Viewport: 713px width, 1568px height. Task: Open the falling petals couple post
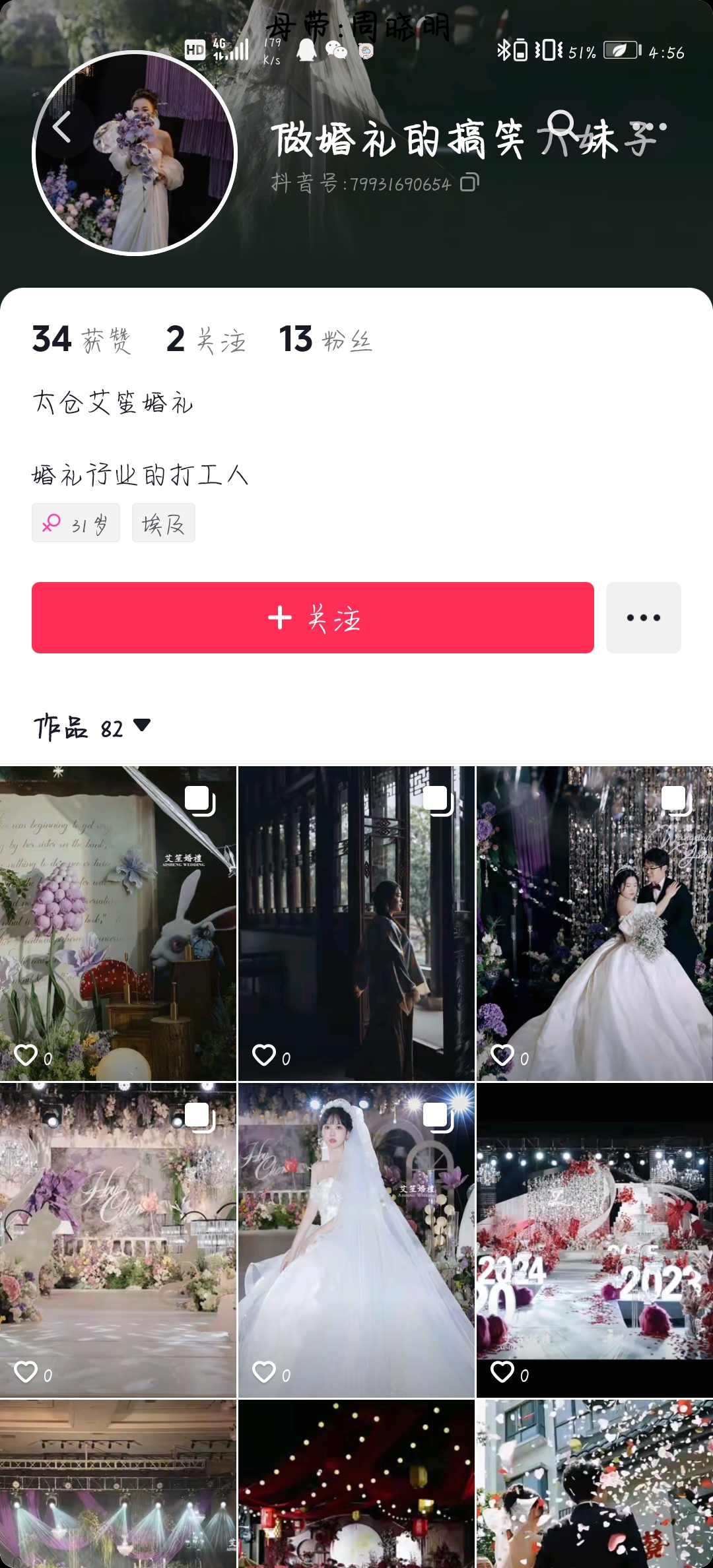(x=594, y=1485)
